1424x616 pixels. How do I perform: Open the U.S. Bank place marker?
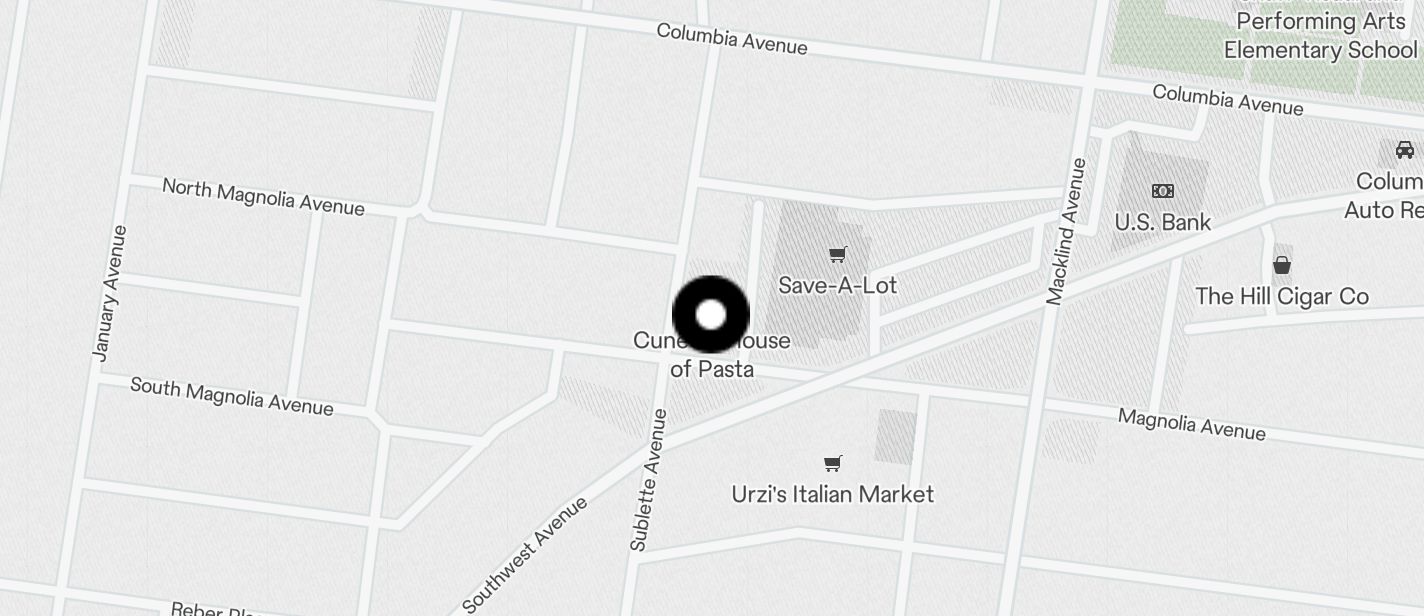[x=1162, y=191]
